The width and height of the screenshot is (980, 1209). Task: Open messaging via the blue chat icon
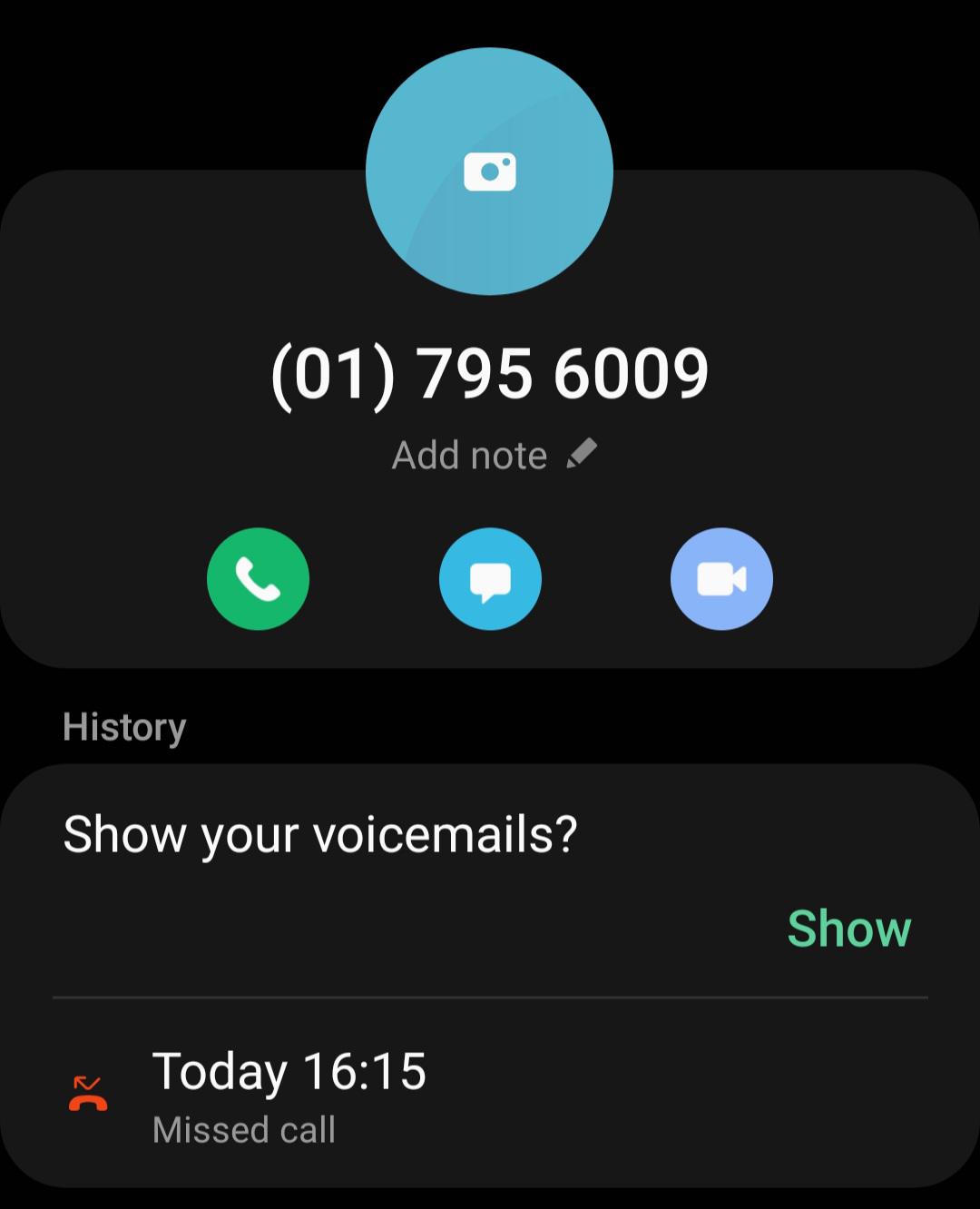point(490,579)
